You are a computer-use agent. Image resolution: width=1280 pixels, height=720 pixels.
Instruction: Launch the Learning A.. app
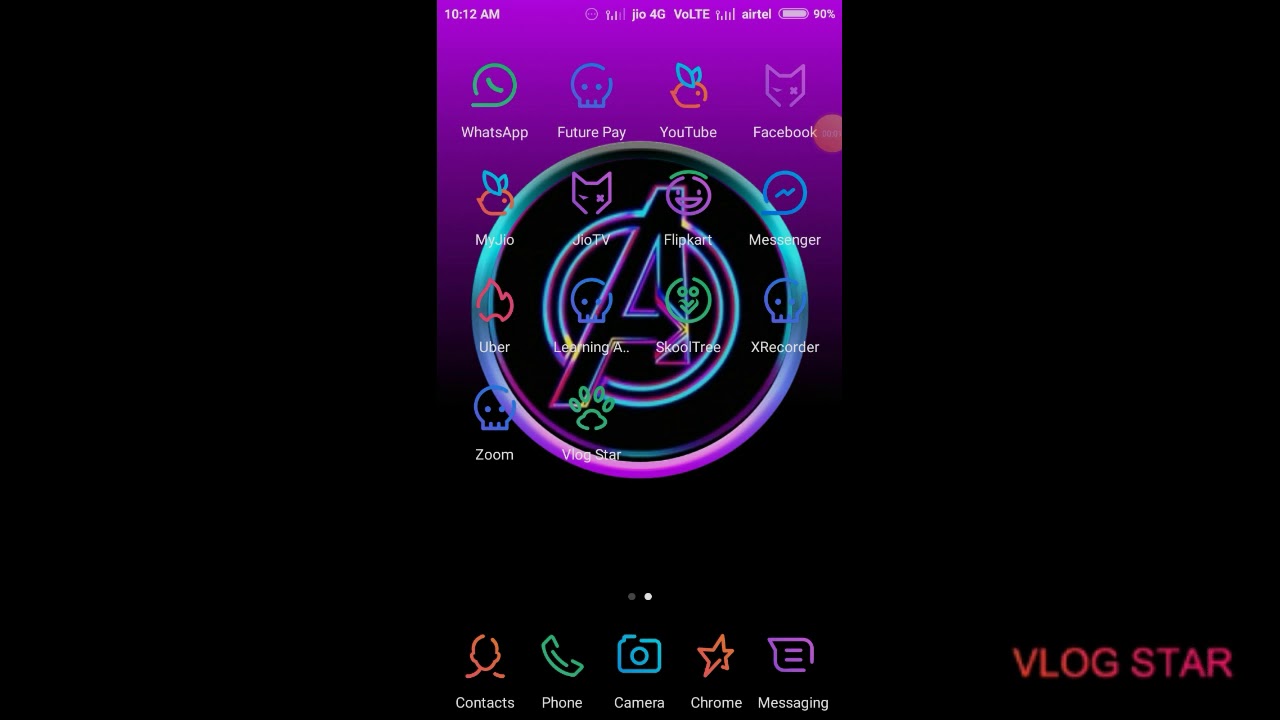point(591,302)
